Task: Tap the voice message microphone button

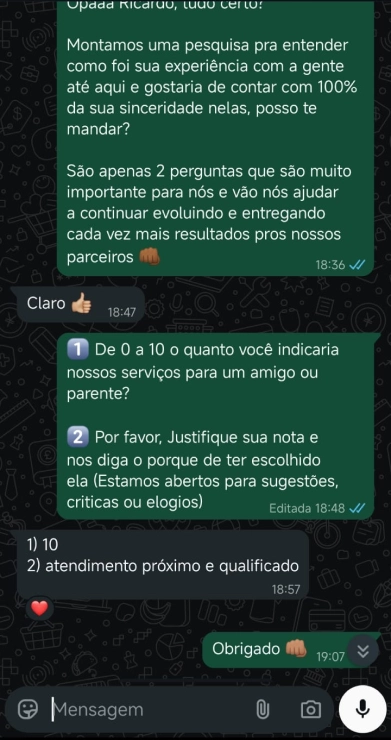Action: (x=363, y=709)
